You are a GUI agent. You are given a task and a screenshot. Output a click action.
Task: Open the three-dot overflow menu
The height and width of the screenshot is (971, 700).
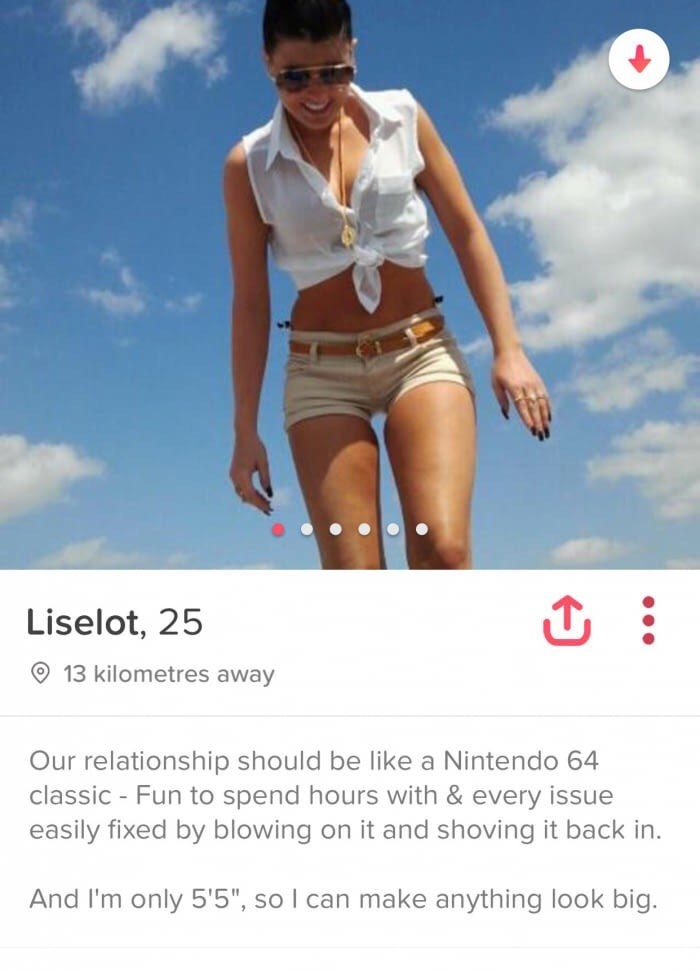[x=647, y=621]
